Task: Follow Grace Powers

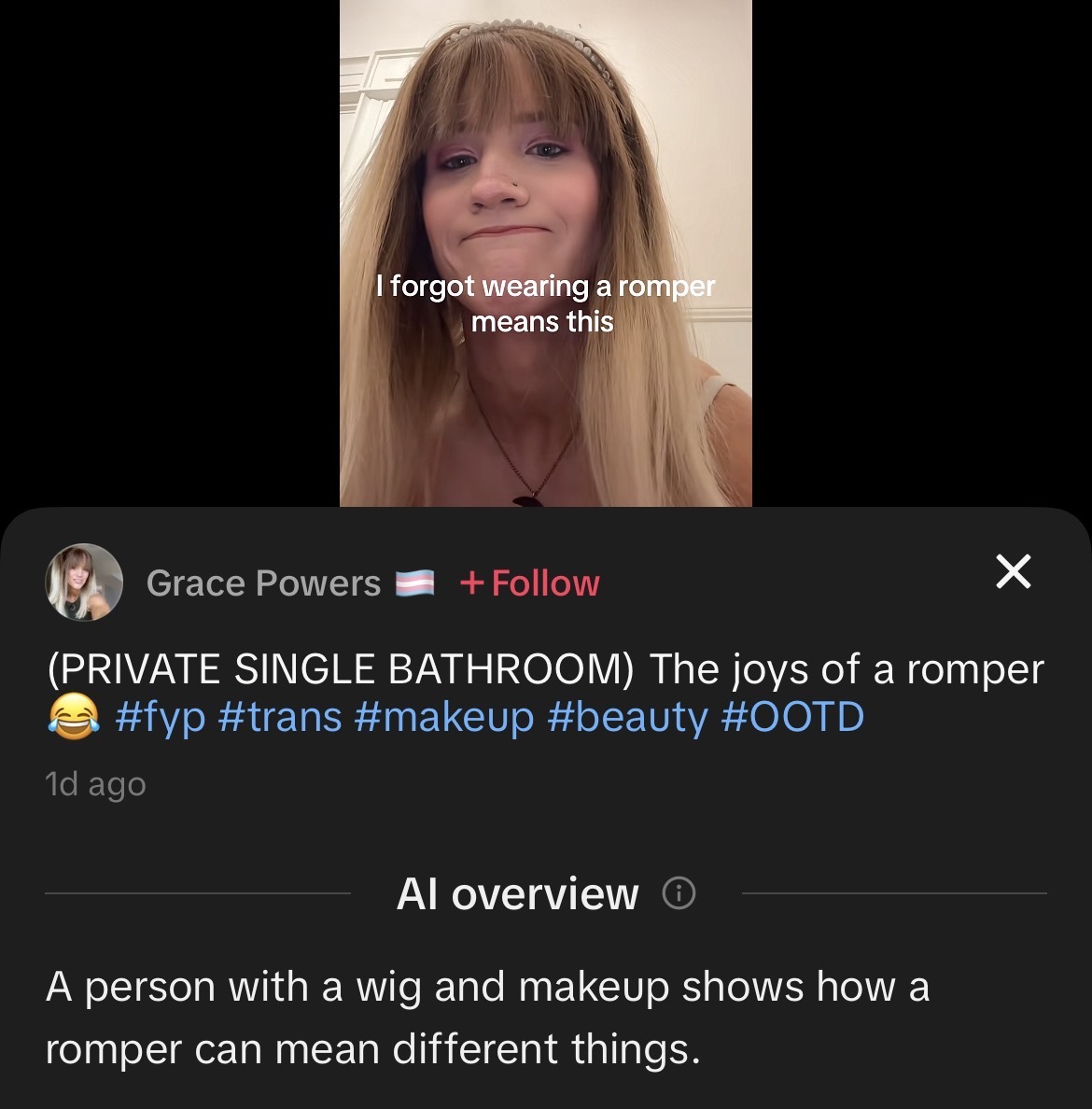Action: pos(529,583)
